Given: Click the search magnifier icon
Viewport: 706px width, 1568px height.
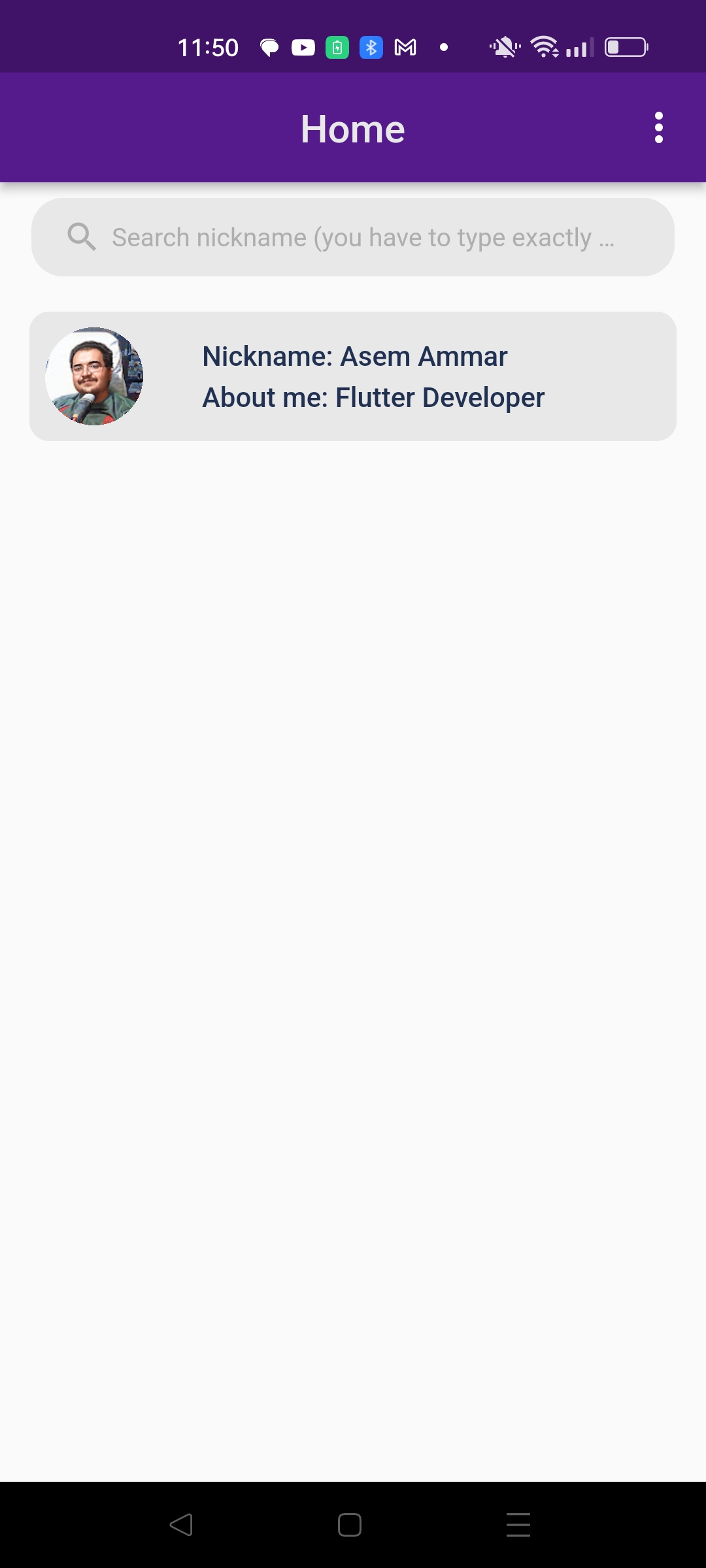Looking at the screenshot, I should click(x=82, y=237).
